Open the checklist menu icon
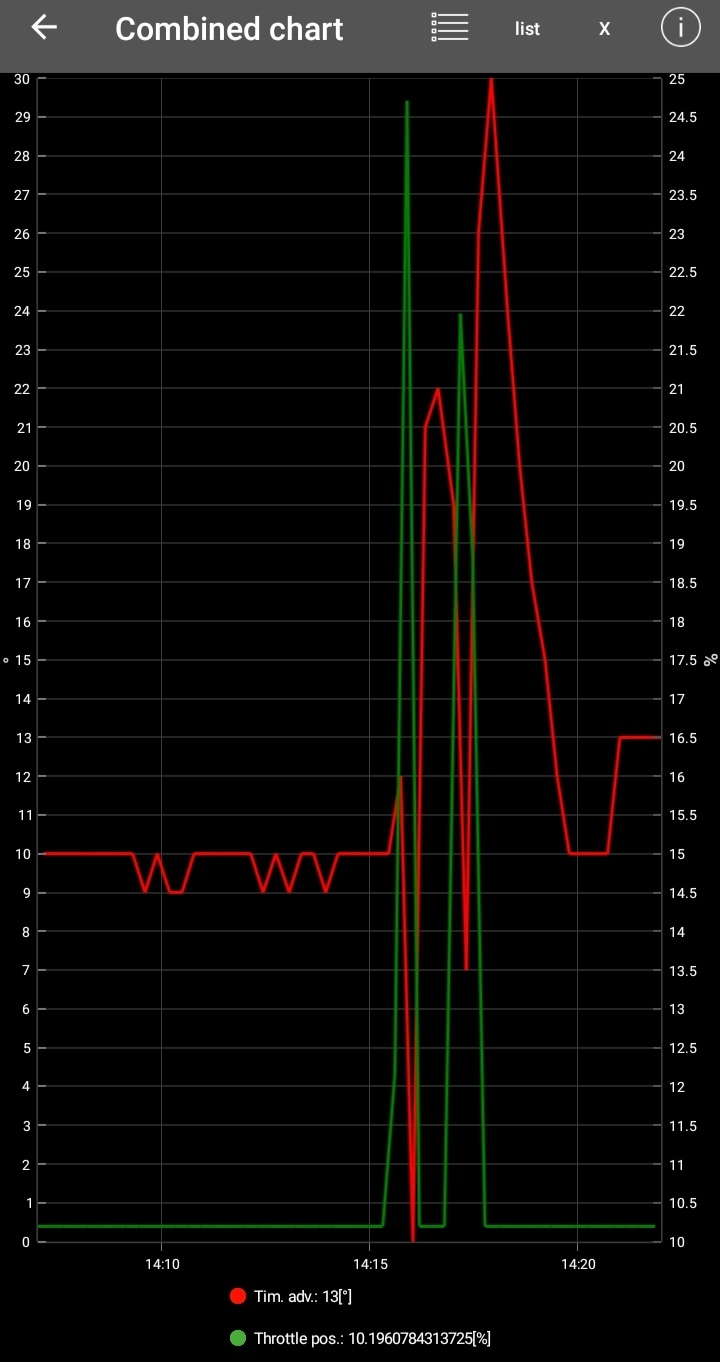The image size is (720, 1362). click(x=450, y=28)
